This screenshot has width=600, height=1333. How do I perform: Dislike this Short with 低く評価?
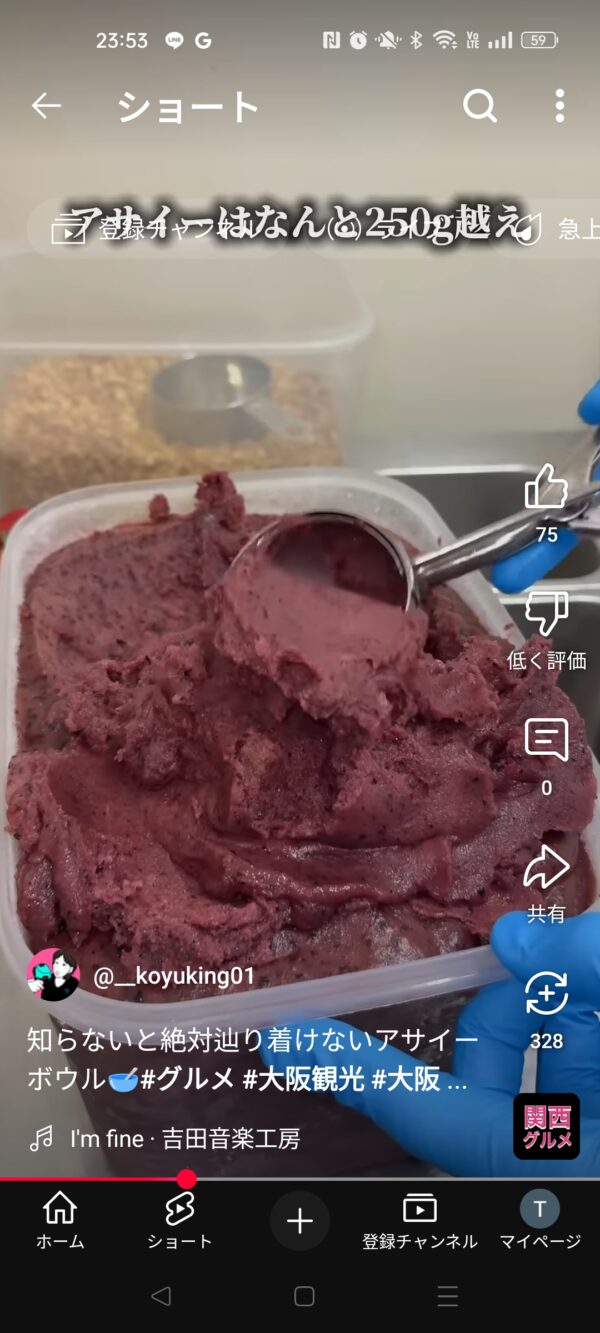546,630
